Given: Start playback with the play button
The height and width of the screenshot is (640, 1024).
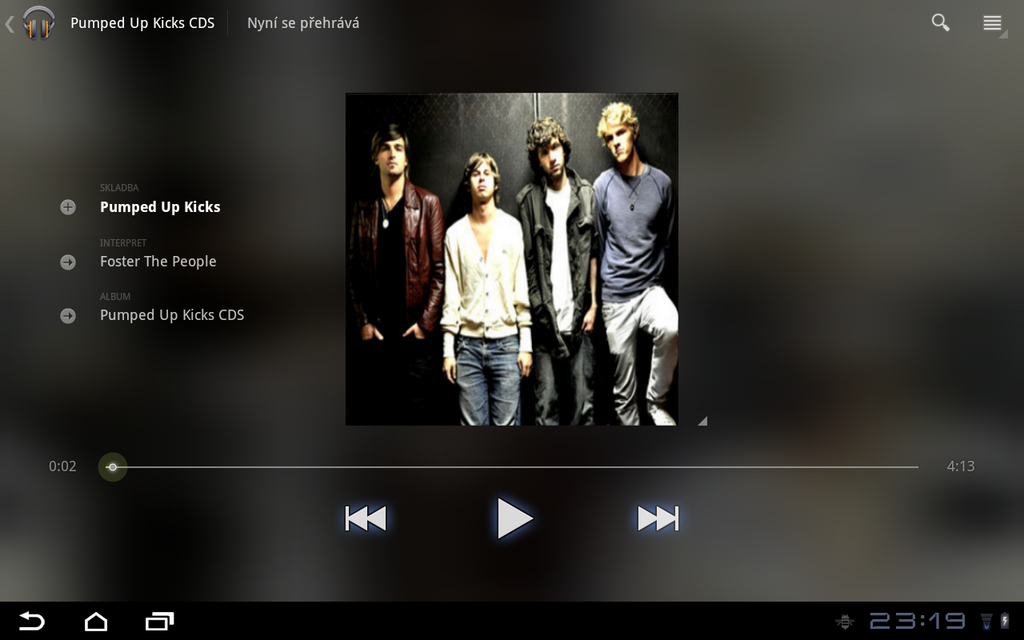Looking at the screenshot, I should coord(514,518).
